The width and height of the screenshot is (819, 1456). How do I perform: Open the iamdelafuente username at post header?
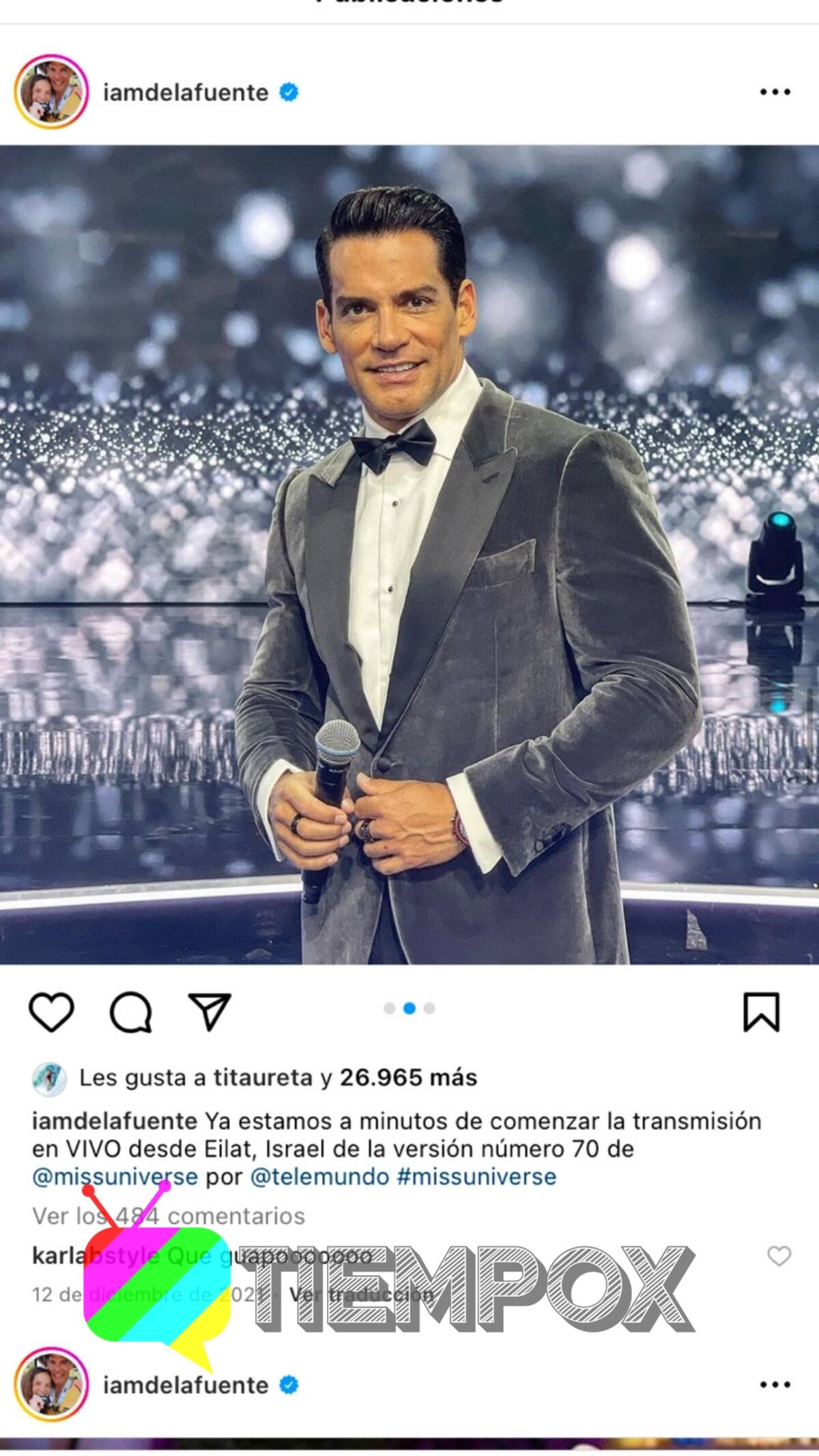[186, 92]
